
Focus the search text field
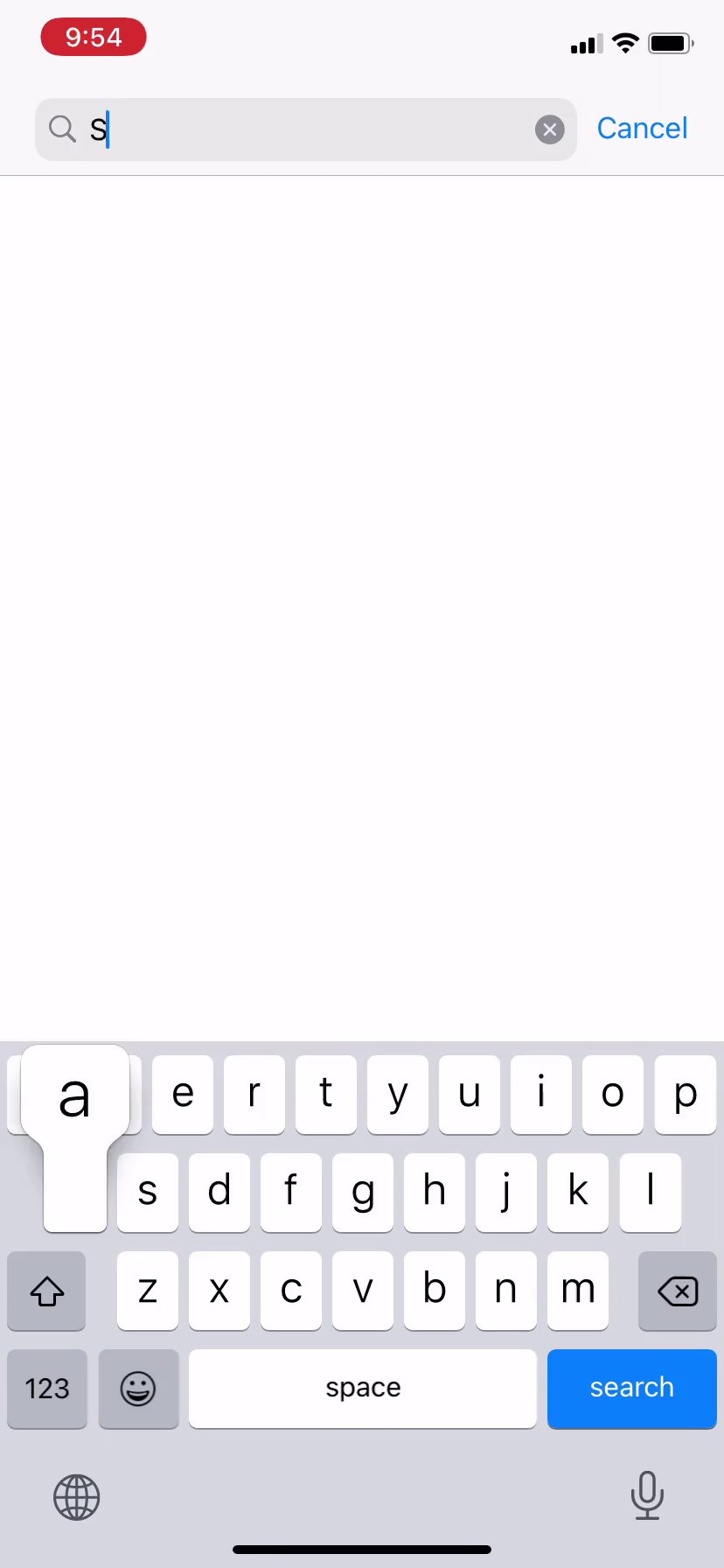[x=305, y=129]
